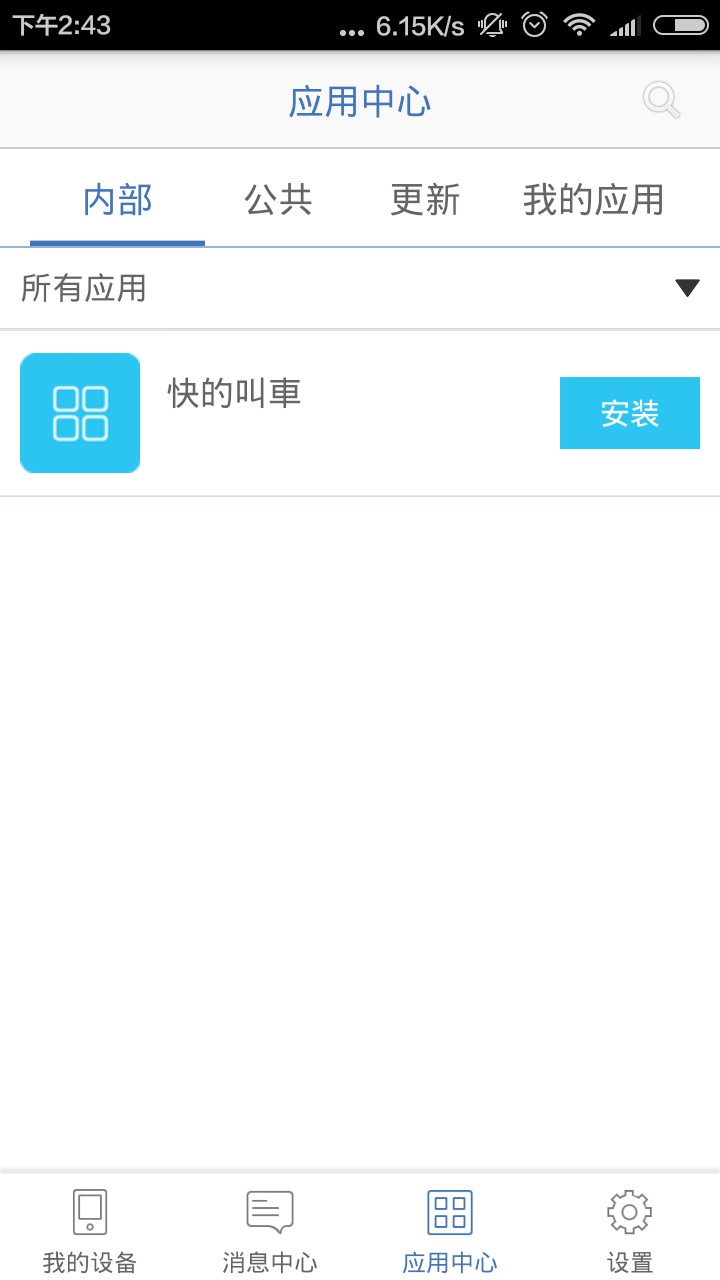The width and height of the screenshot is (720, 1280).
Task: Select the 内部 tab
Action: 118,200
